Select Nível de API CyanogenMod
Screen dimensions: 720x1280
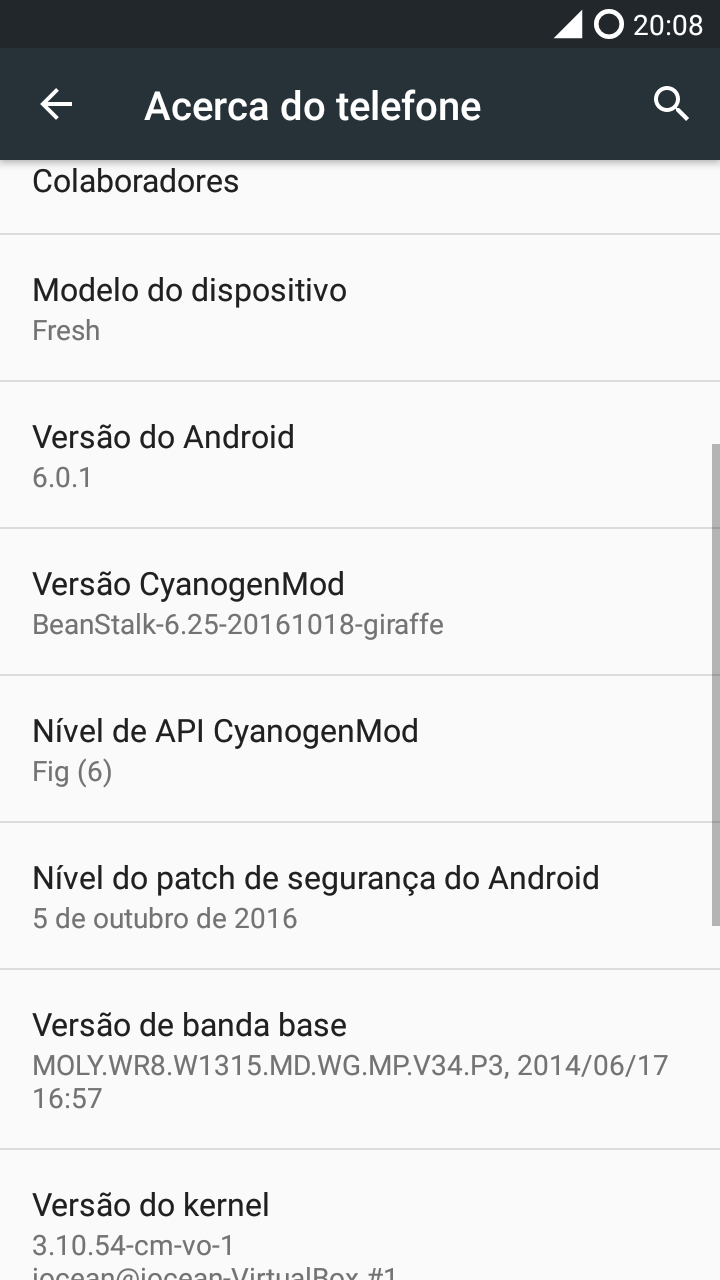point(360,749)
